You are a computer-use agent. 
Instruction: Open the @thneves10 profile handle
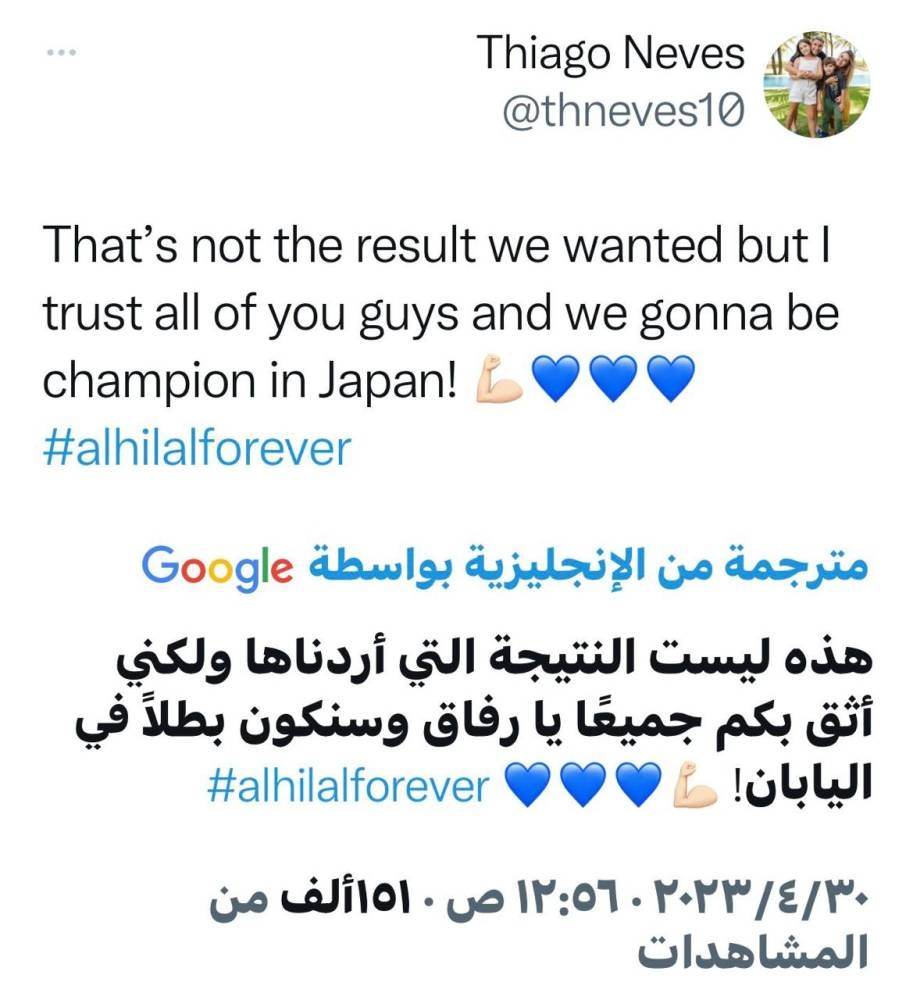point(624,112)
